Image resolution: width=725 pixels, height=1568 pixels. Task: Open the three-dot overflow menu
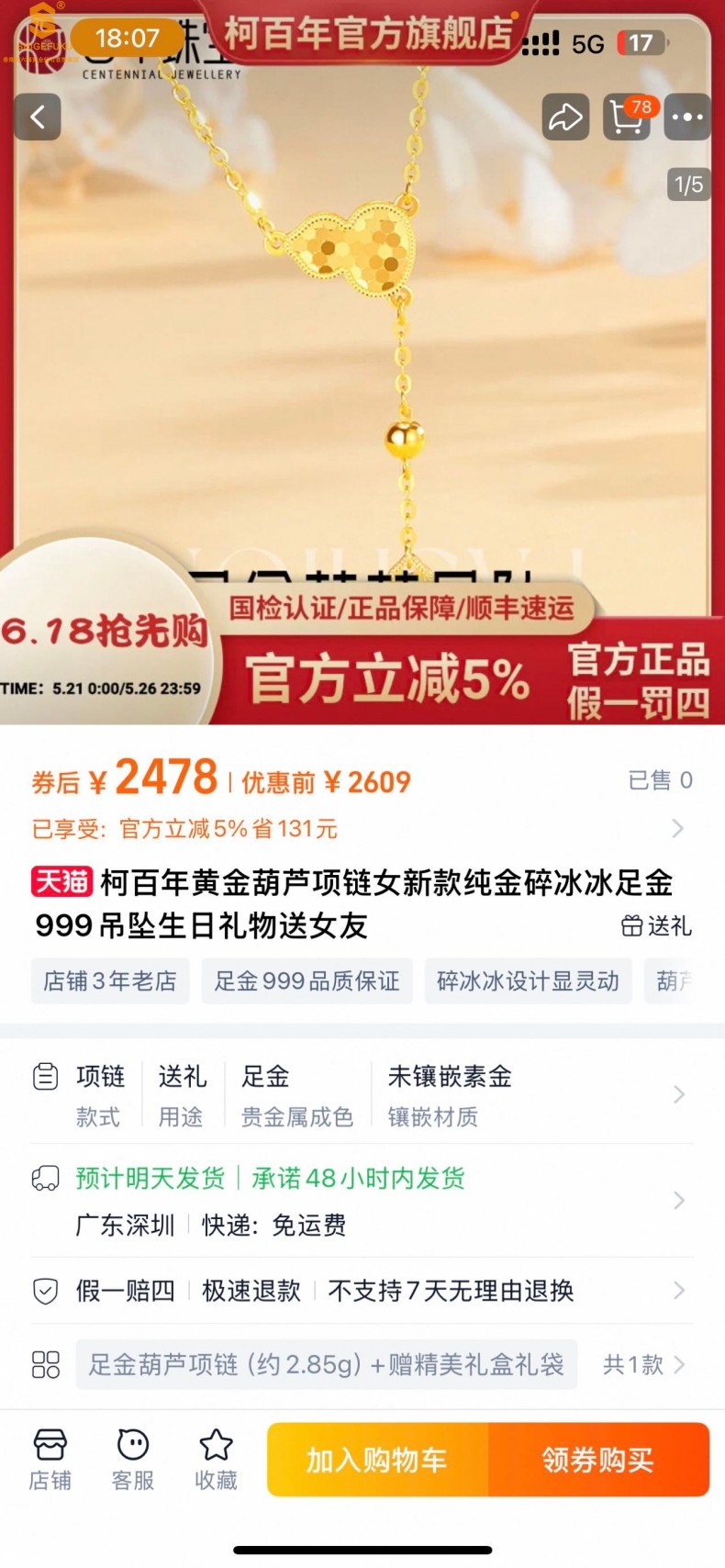[x=687, y=118]
